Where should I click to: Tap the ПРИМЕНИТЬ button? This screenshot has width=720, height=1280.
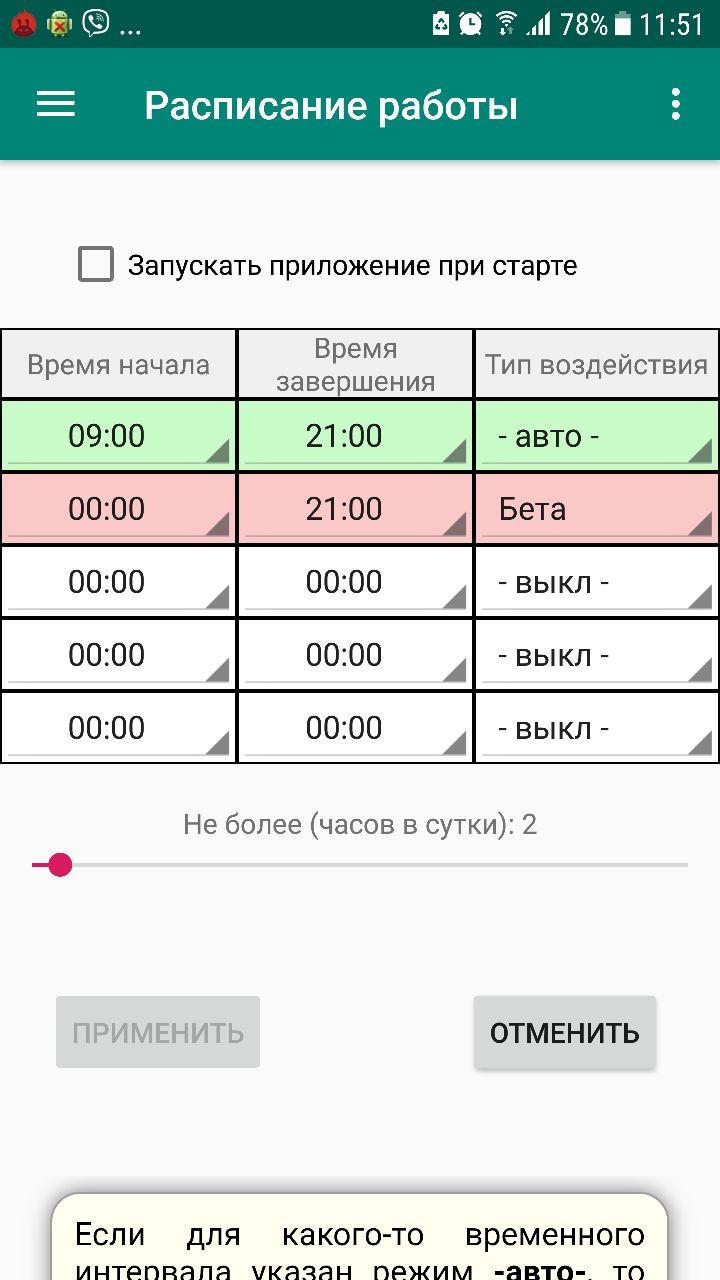[x=158, y=1032]
